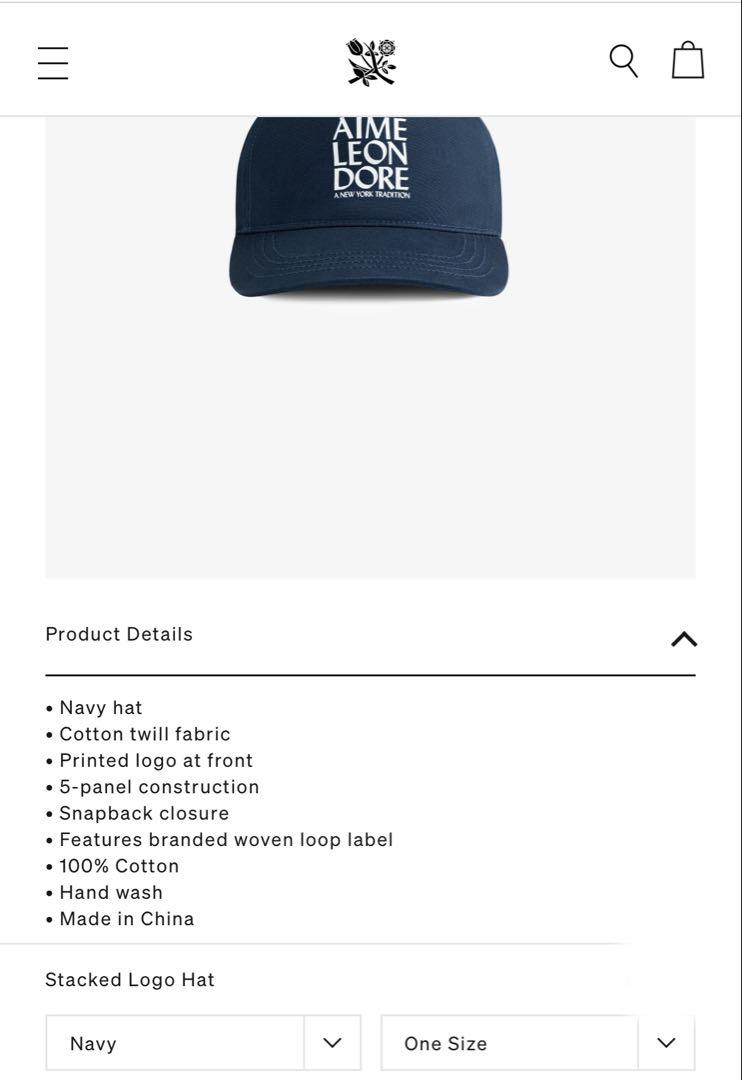
Task: View the navy hat product image
Action: (369, 207)
